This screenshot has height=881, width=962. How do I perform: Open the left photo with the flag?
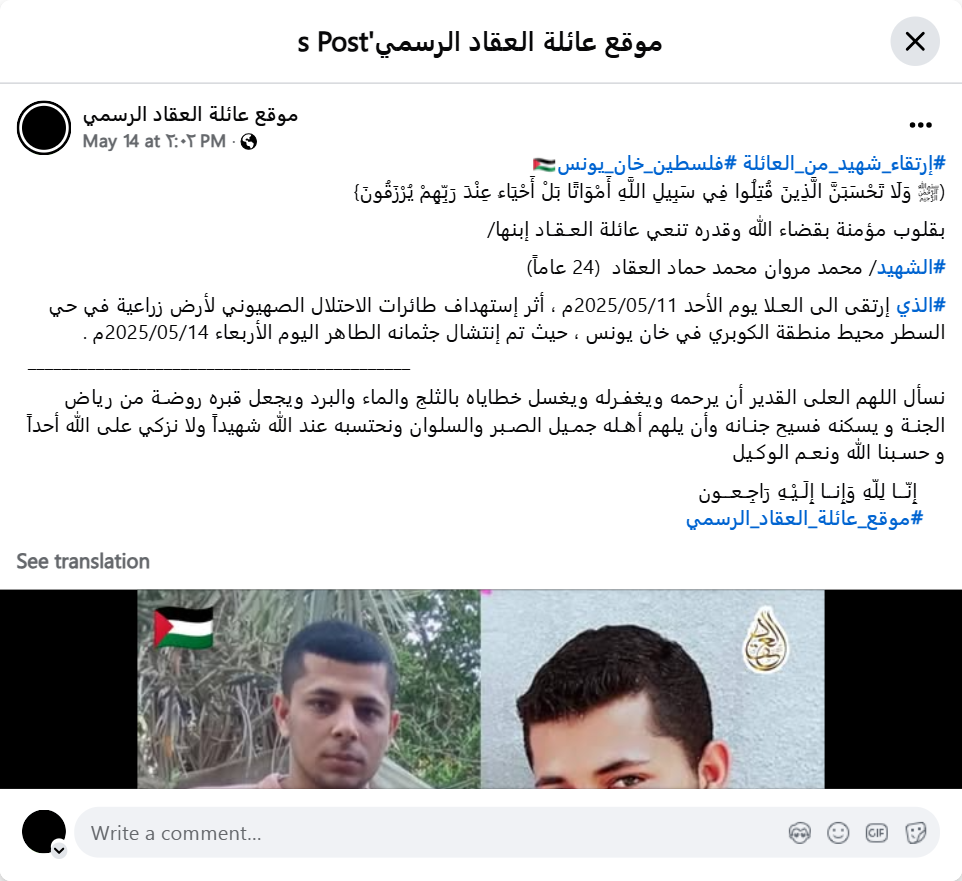pyautogui.click(x=309, y=690)
